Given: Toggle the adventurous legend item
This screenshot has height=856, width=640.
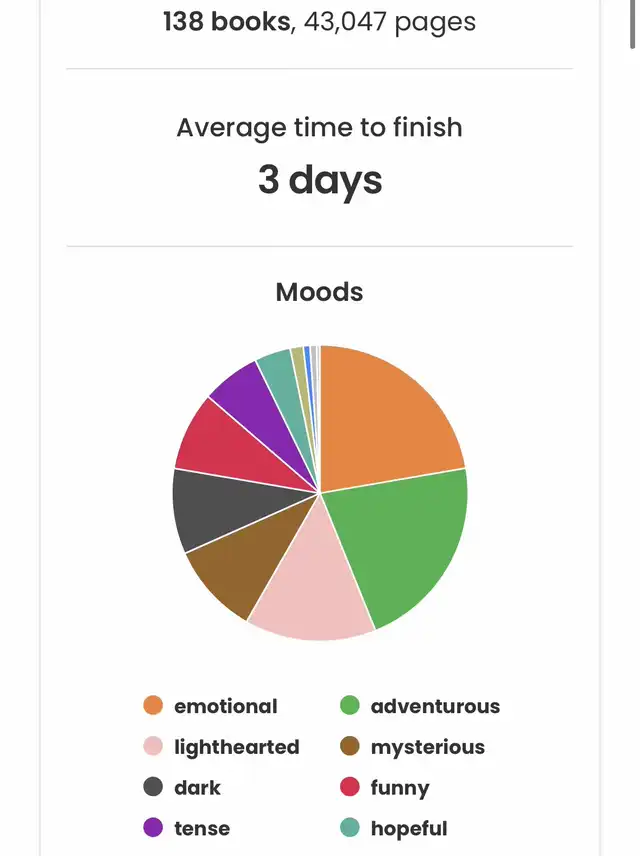Looking at the screenshot, I should pos(420,706).
